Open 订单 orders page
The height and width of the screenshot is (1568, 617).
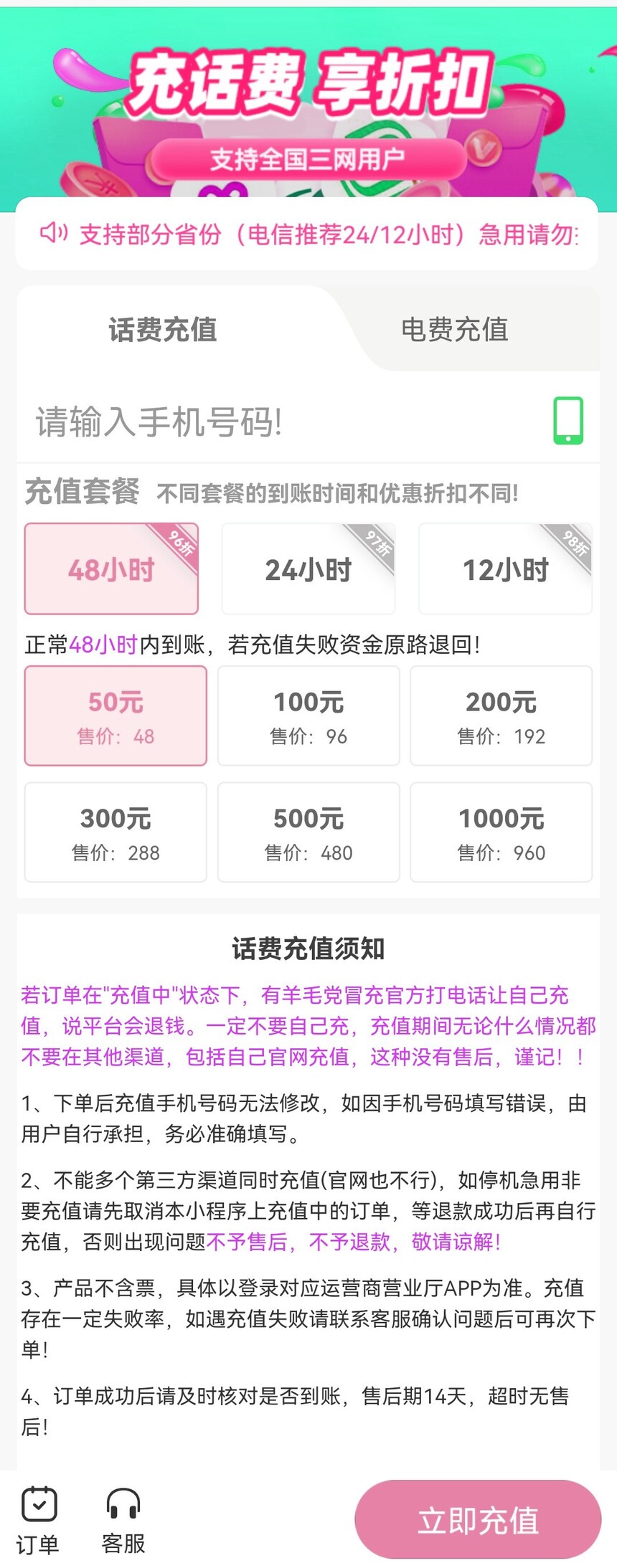pos(38,1519)
